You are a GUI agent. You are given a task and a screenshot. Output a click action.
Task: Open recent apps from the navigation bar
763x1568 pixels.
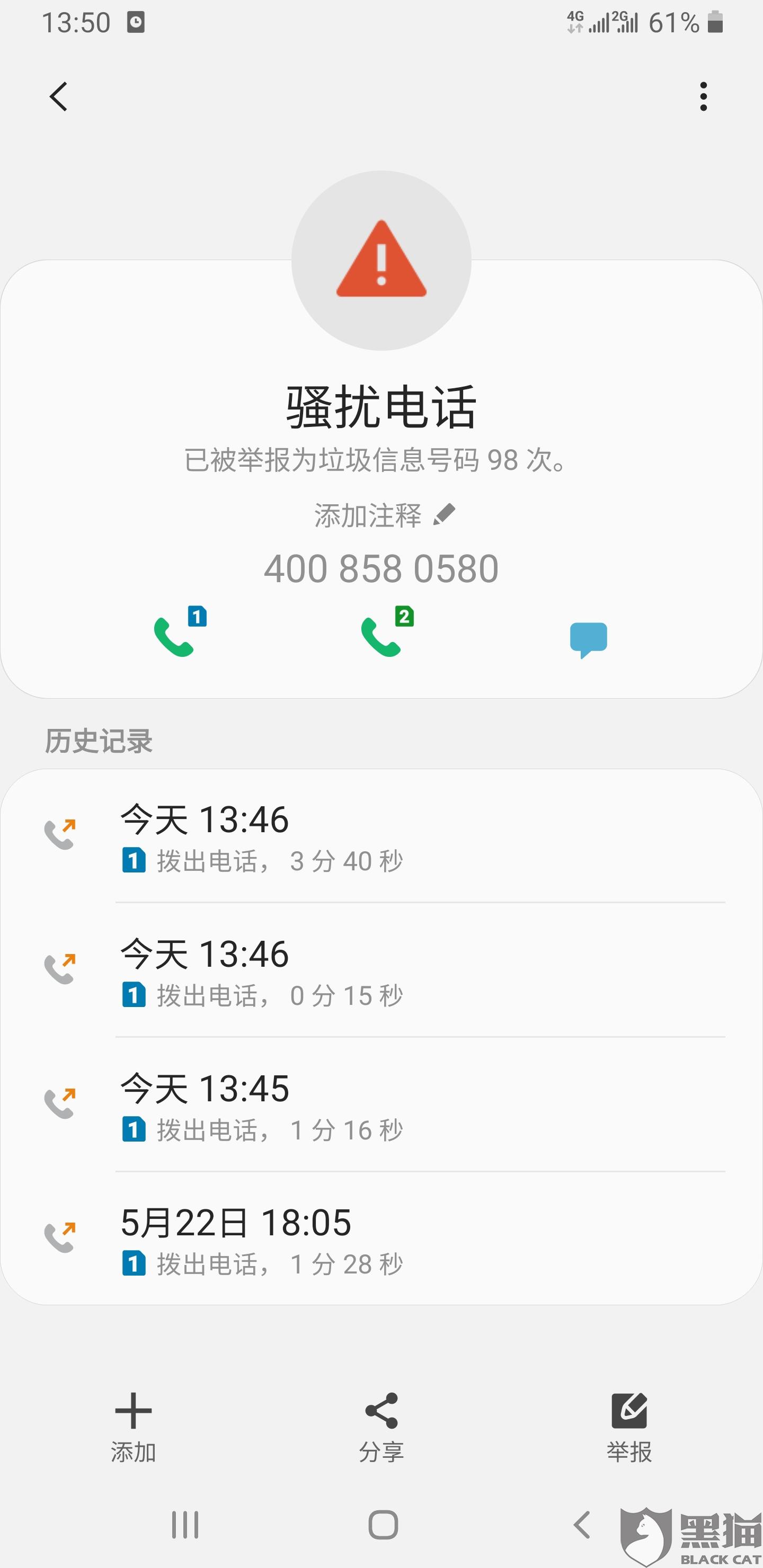click(185, 1524)
